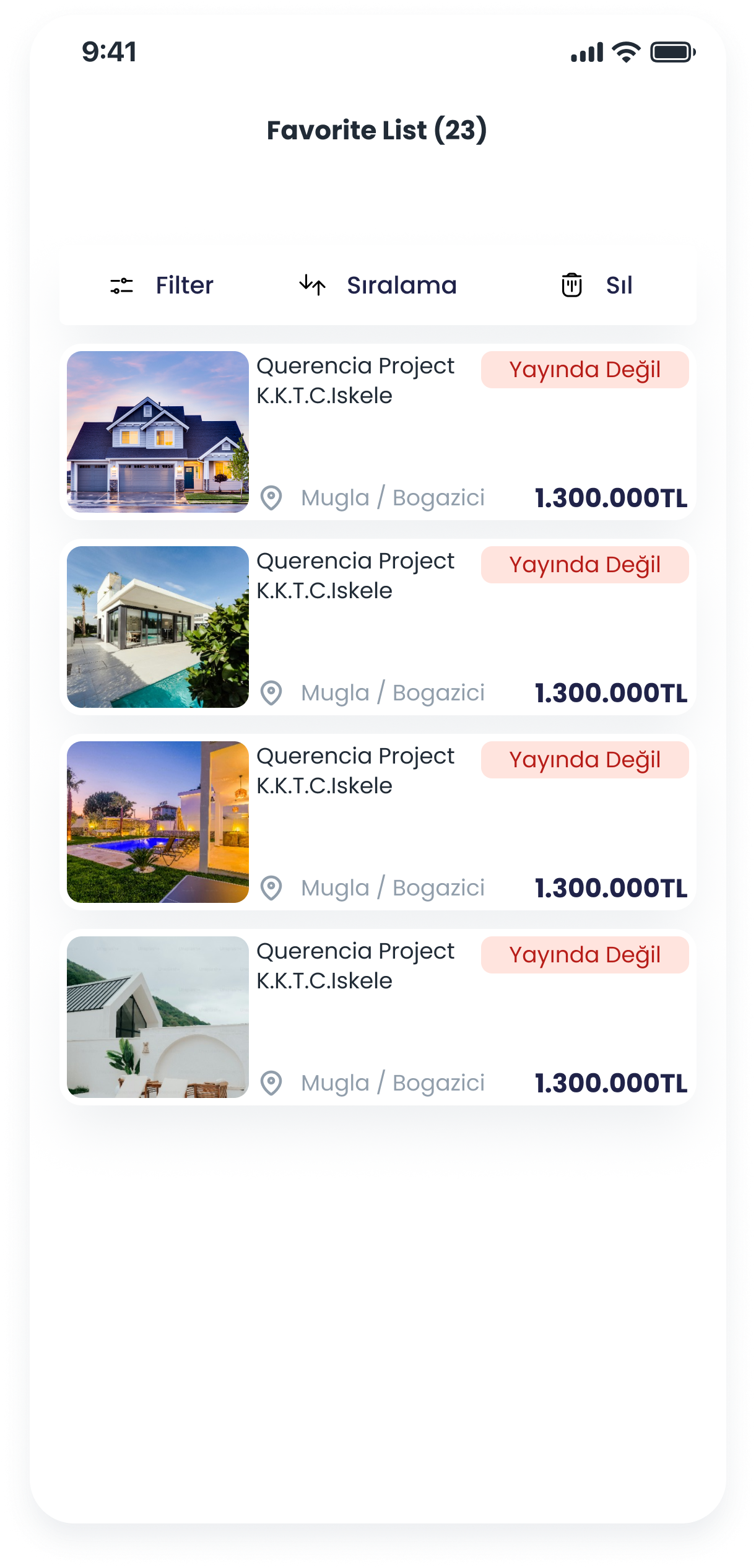This screenshot has height=1568, width=756.
Task: Open the listing with the white modern villa photo
Action: click(x=158, y=627)
